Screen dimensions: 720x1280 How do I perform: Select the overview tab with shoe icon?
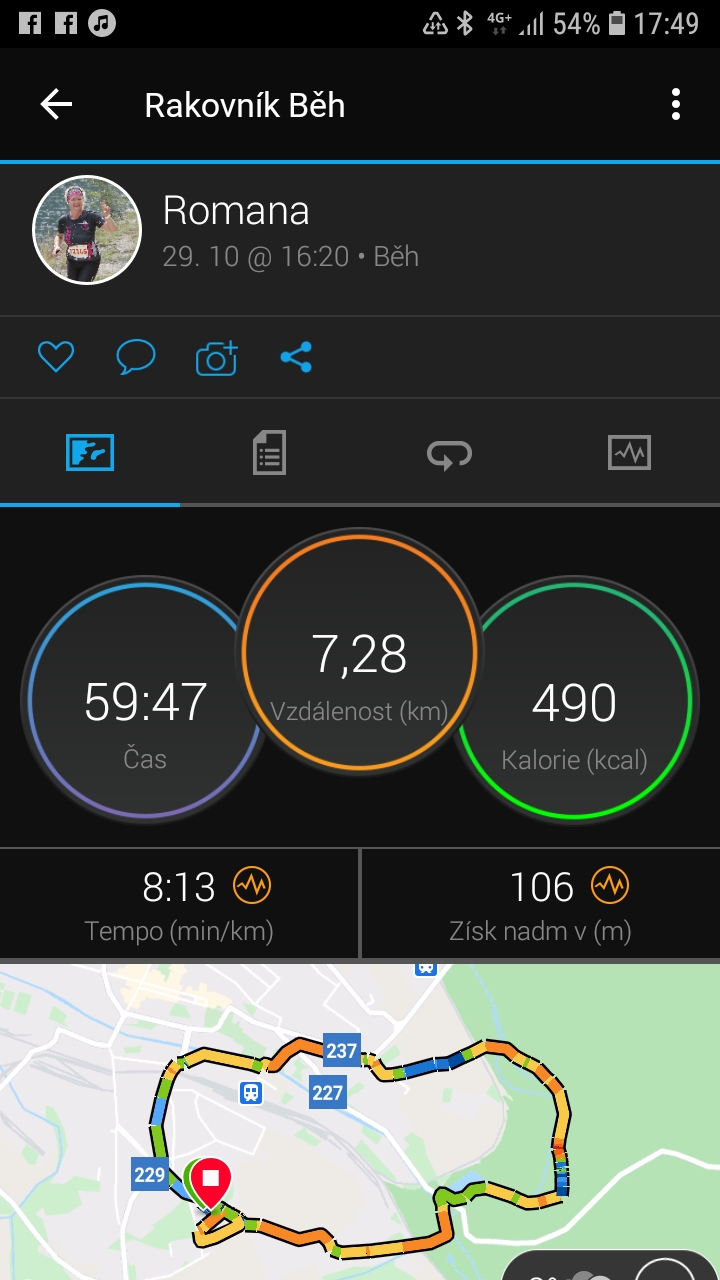(90, 453)
